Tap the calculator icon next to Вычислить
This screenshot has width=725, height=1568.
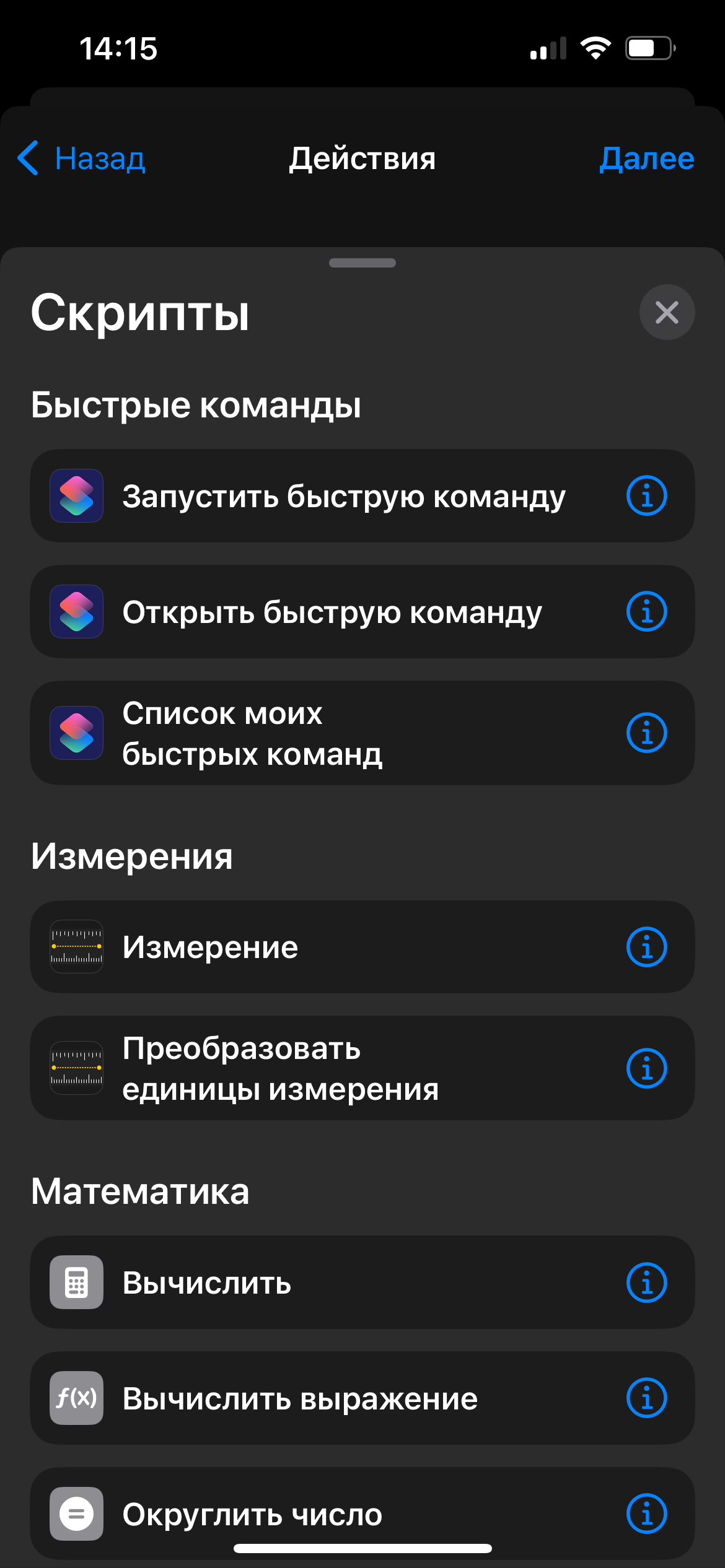pyautogui.click(x=76, y=1283)
